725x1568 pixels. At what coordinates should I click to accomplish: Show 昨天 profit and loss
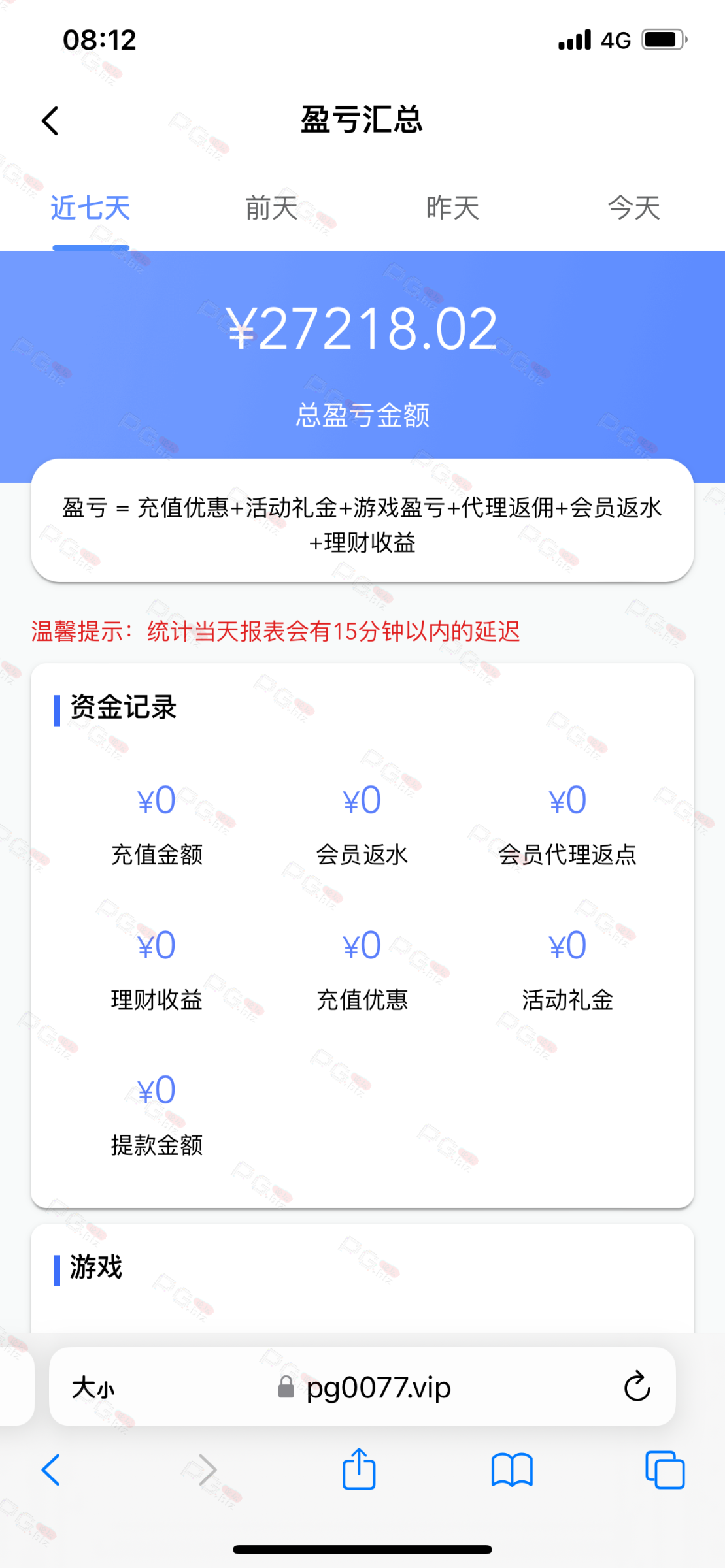(452, 208)
